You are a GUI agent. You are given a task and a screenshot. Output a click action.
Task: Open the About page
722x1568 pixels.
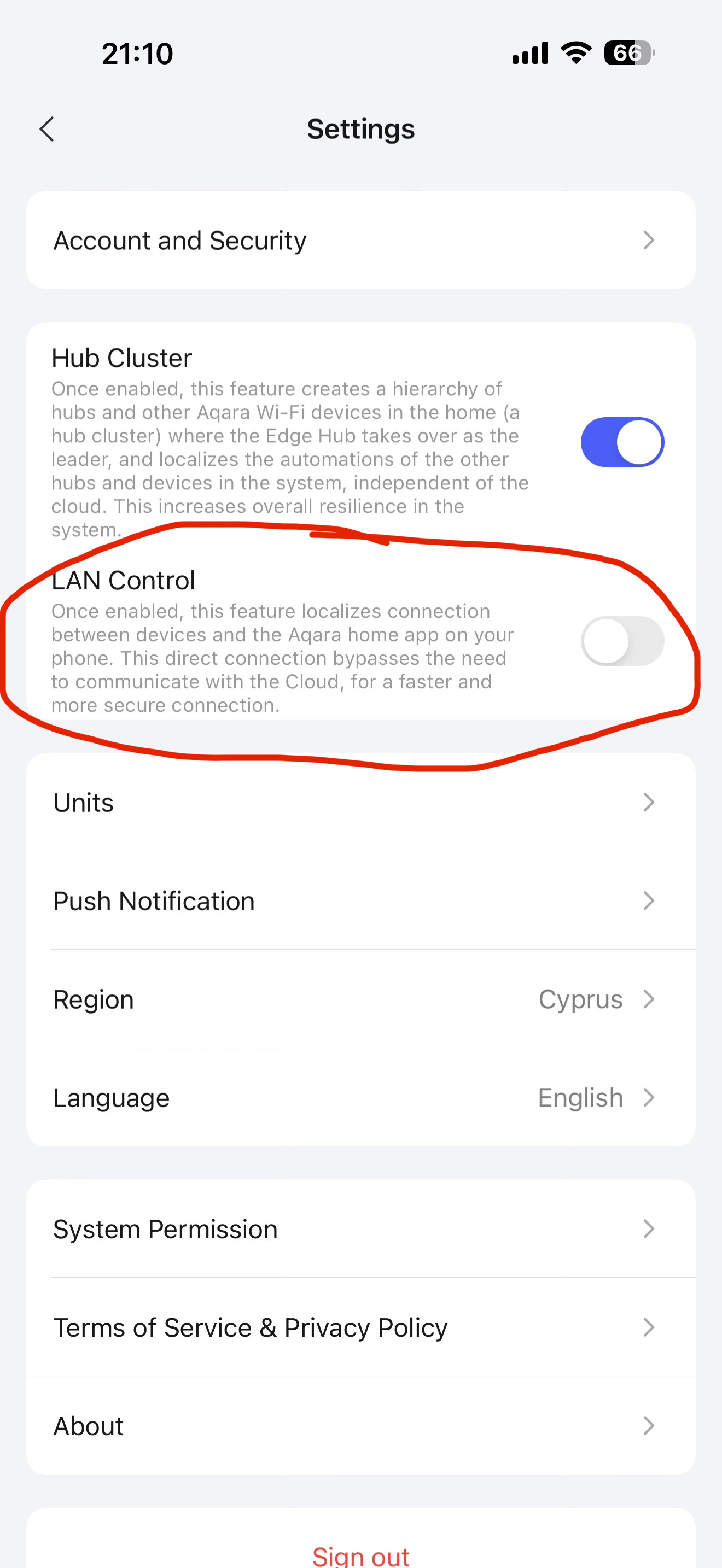(x=360, y=1425)
